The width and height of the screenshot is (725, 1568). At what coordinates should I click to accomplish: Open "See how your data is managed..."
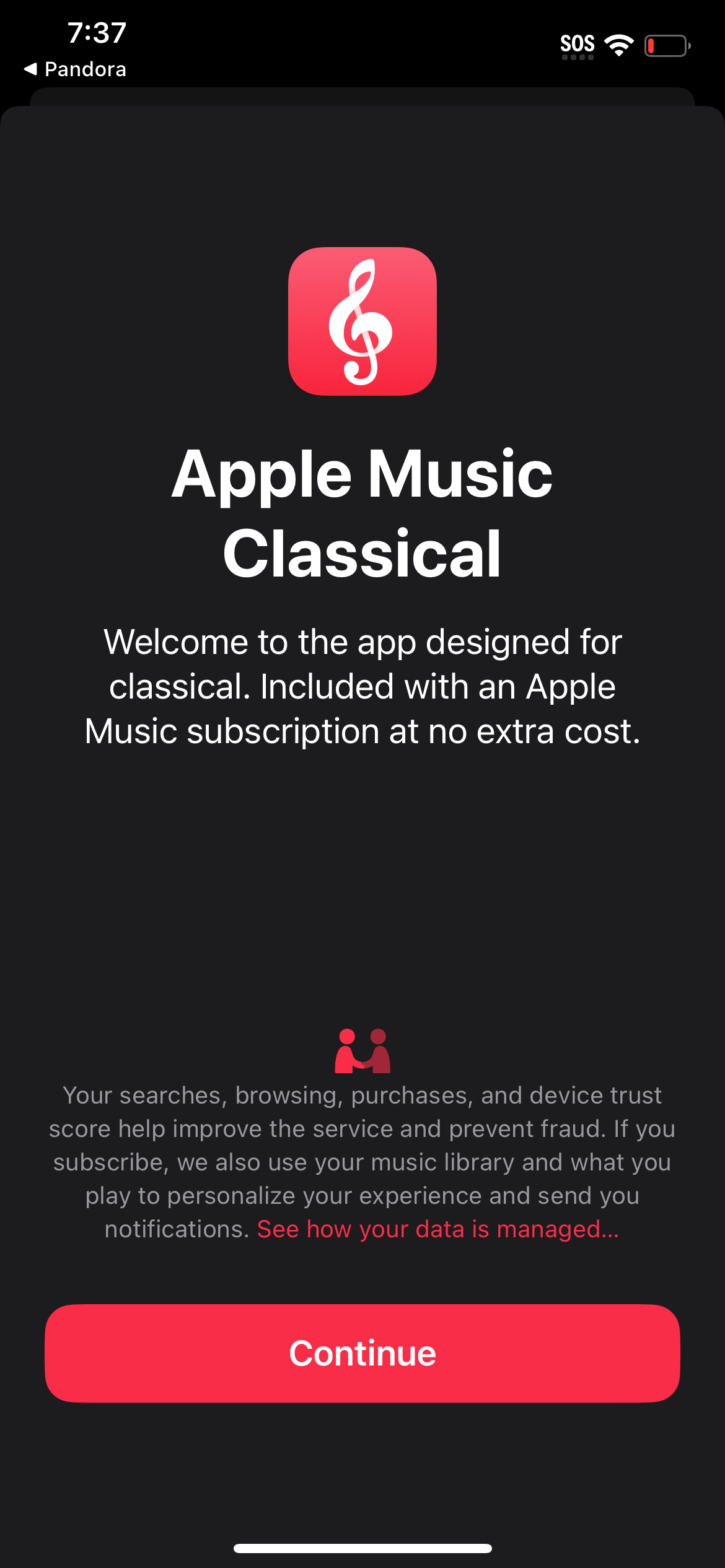tap(437, 1229)
